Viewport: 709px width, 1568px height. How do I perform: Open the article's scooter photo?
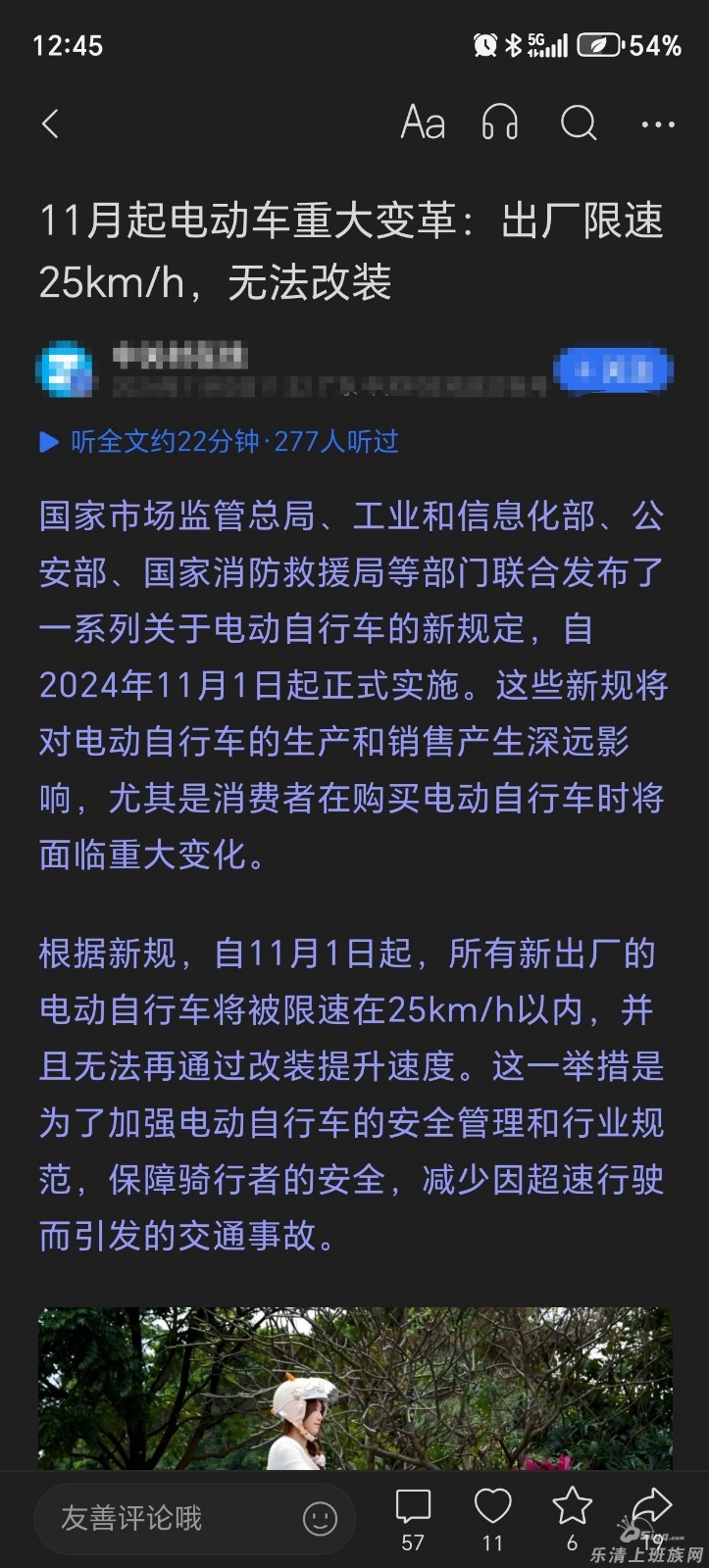[x=355, y=1388]
